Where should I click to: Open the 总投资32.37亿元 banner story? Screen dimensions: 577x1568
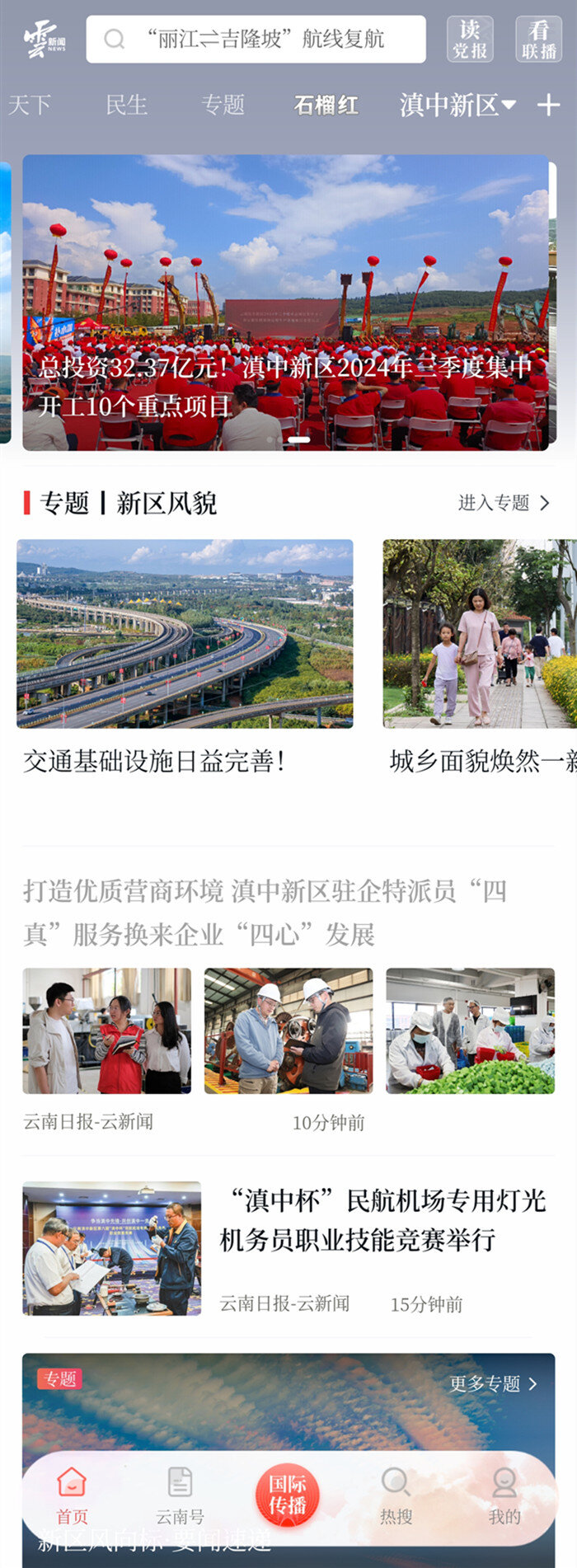pos(285,303)
